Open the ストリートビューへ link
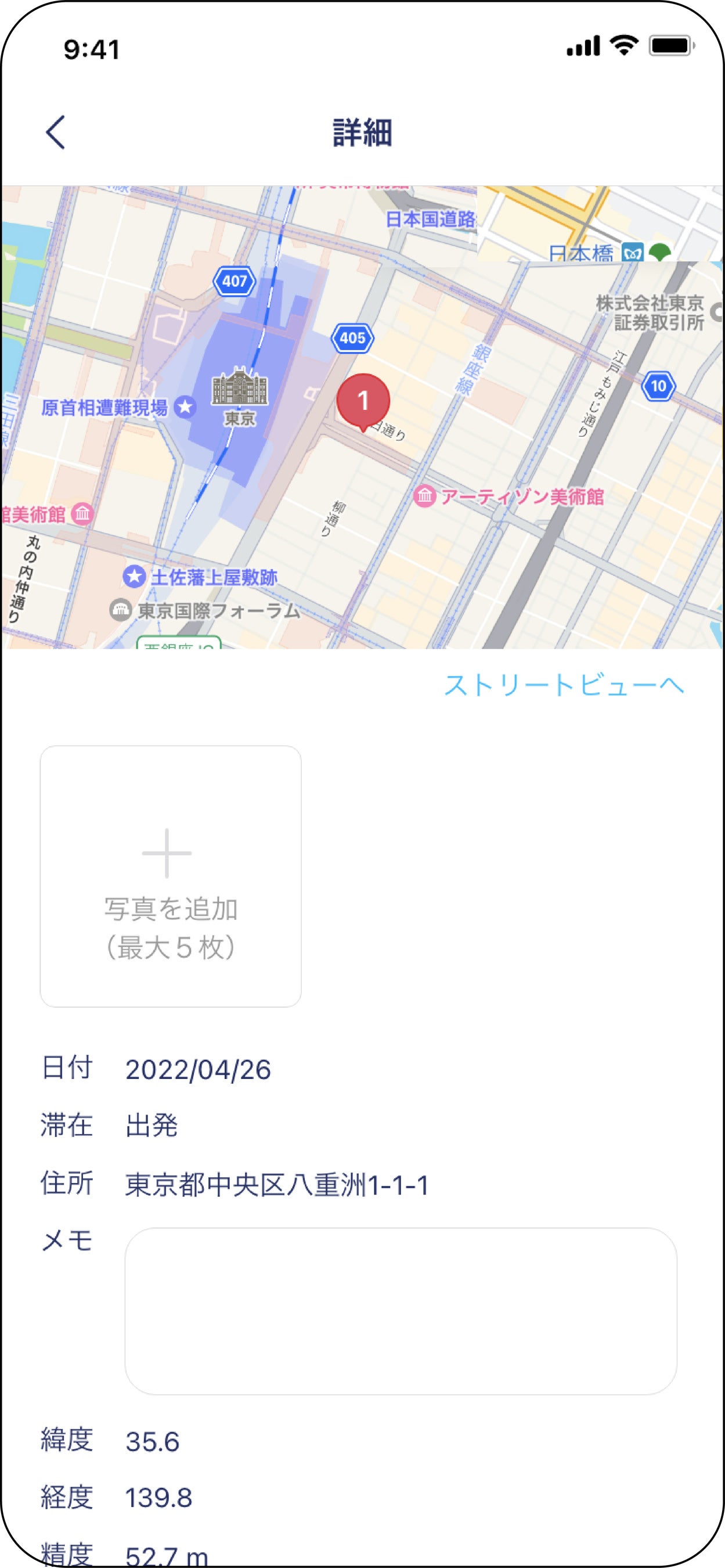Viewport: 725px width, 1568px height. 564,685
